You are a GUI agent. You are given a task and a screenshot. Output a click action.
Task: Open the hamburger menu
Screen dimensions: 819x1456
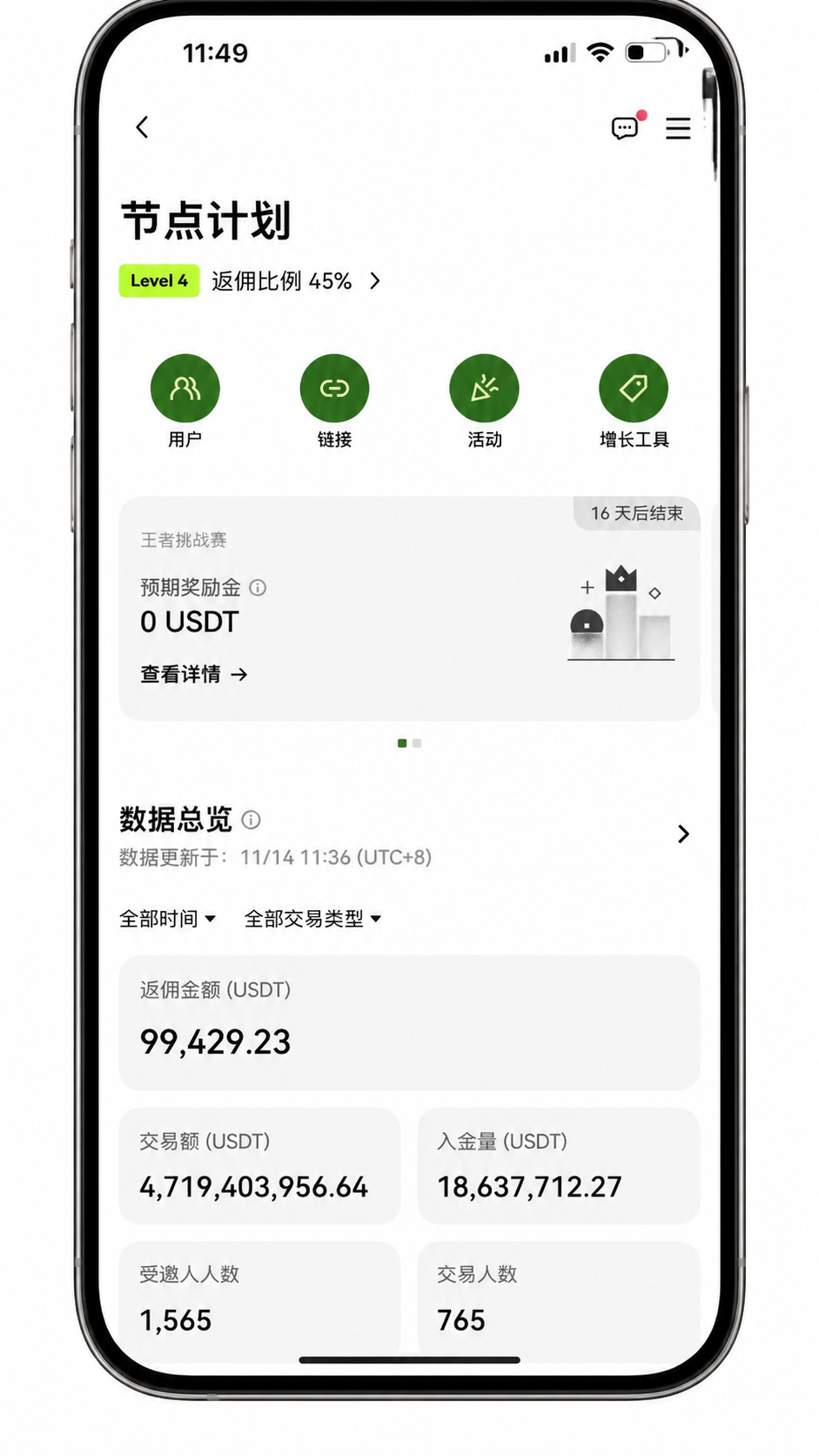[x=678, y=129]
